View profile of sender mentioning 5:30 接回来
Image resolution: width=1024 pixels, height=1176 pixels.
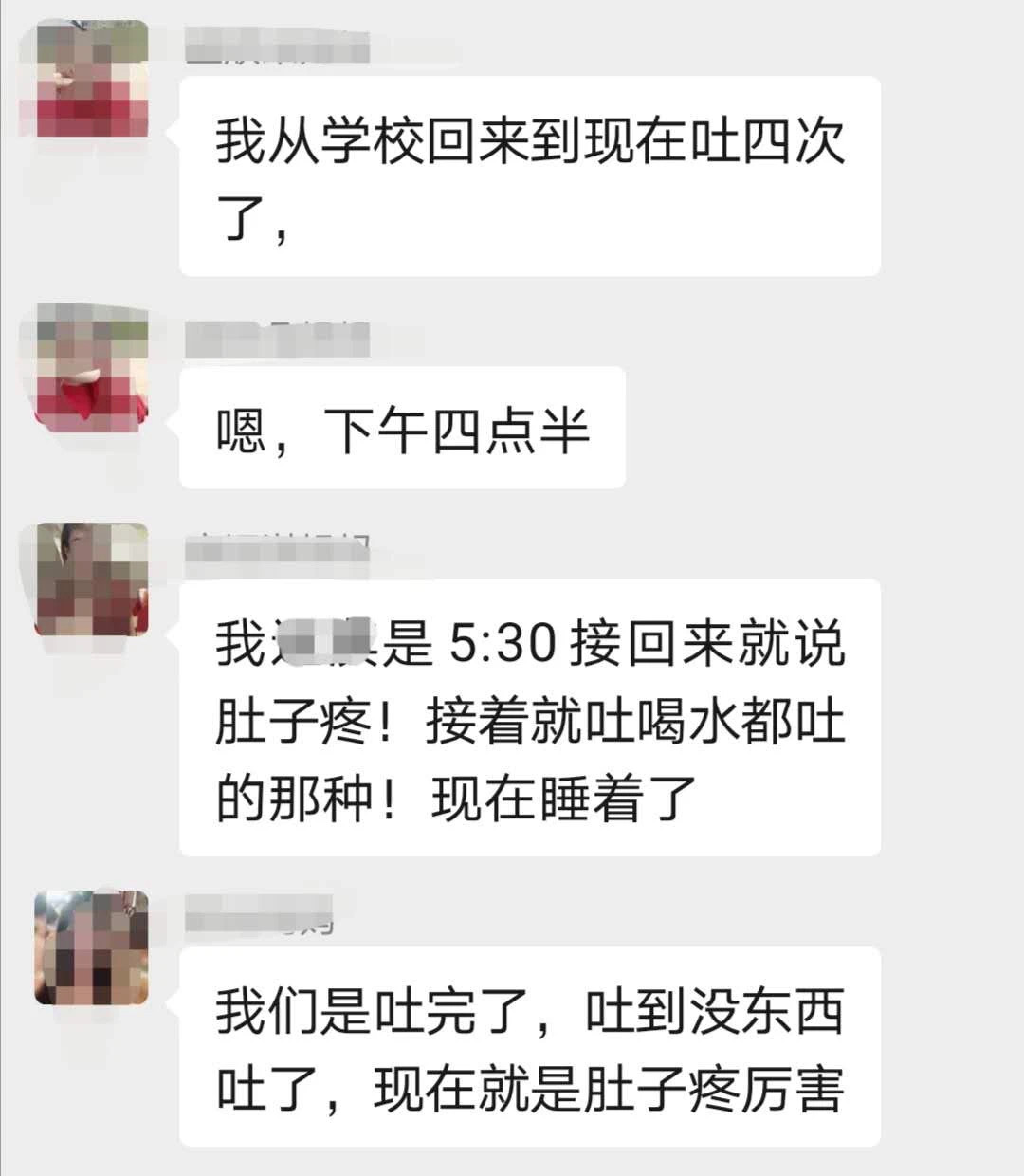[x=92, y=579]
